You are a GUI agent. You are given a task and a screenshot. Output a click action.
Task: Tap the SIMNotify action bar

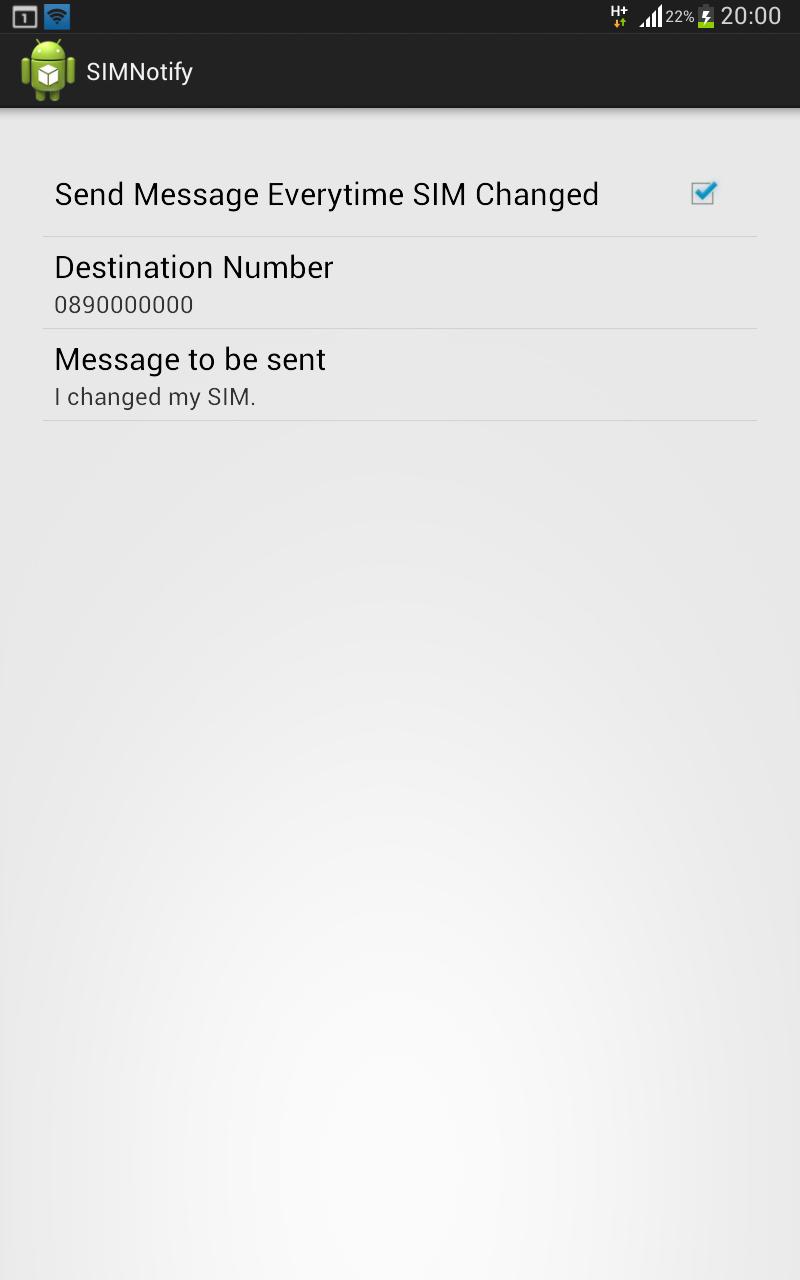coord(400,70)
